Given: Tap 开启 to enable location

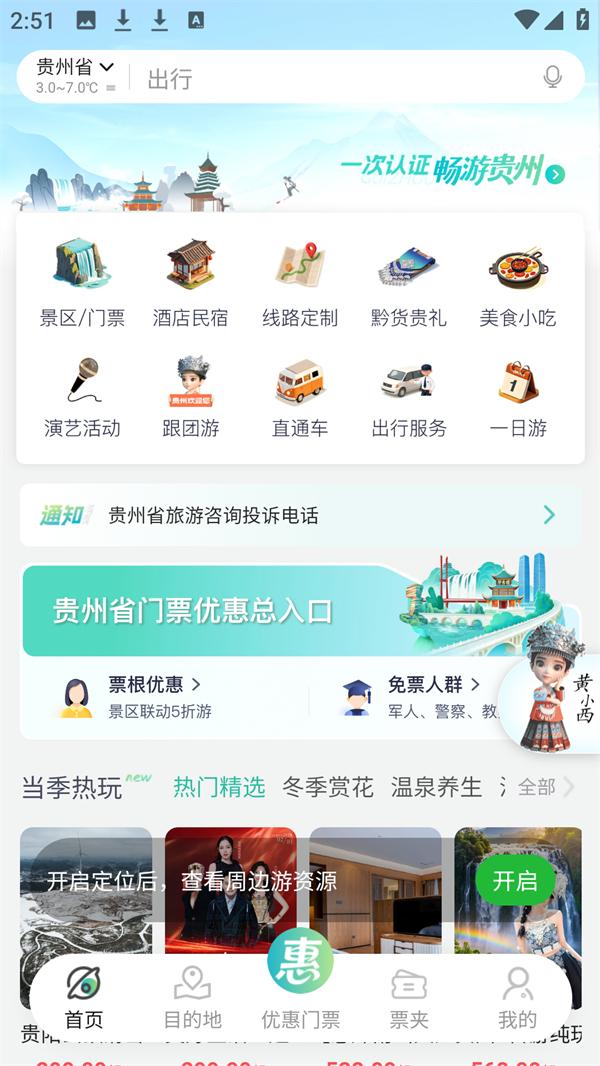Looking at the screenshot, I should [x=514, y=881].
